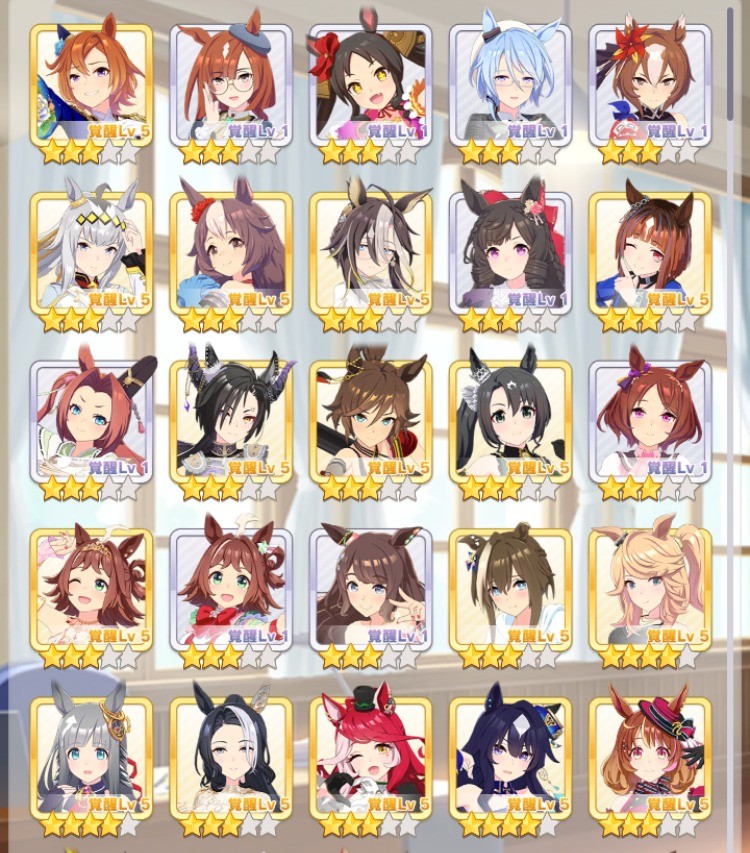Open the light-blue-haired girl with glasses card
Viewport: 750px width, 853px height.
click(510, 85)
